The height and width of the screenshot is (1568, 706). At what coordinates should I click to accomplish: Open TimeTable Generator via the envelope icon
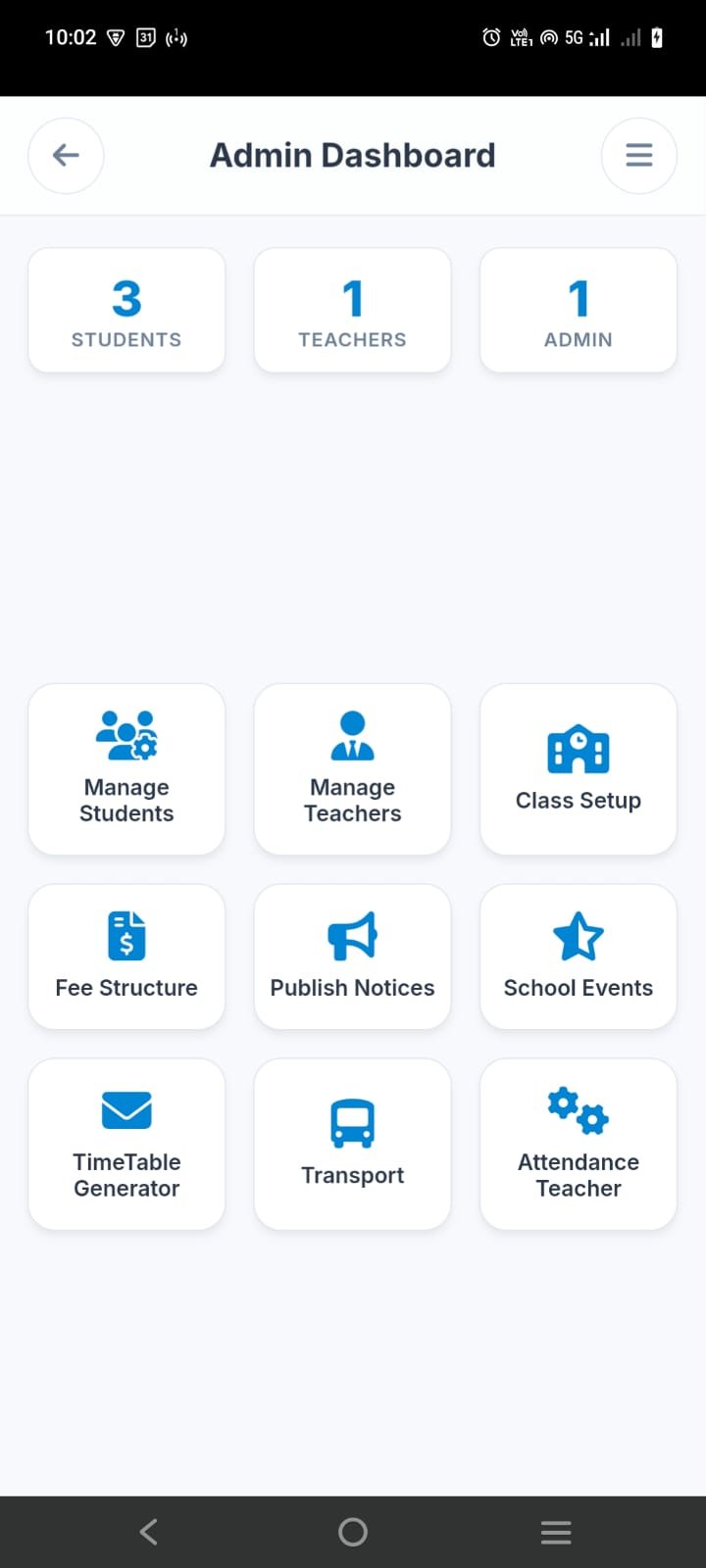[126, 1110]
